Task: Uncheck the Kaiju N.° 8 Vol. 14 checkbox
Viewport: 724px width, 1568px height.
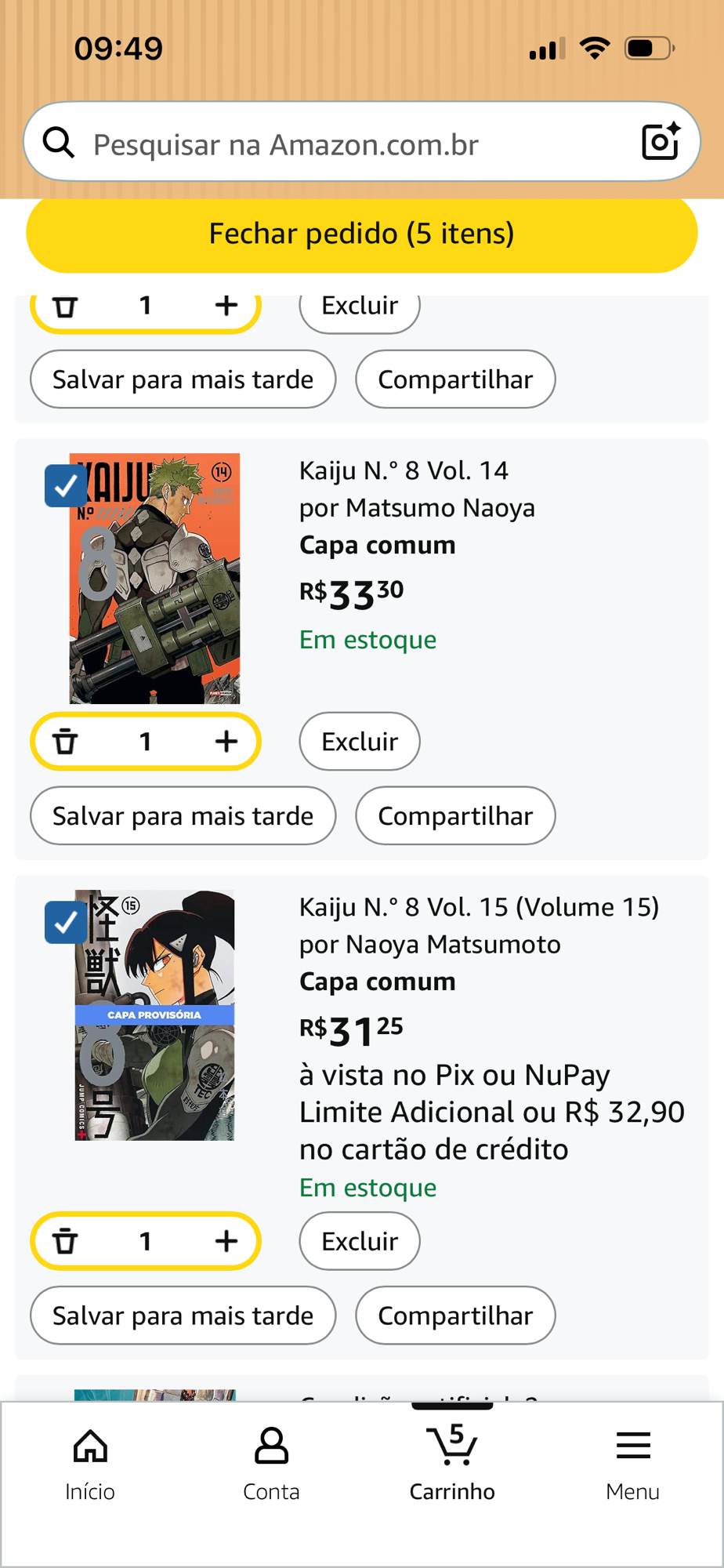Action: 66,486
